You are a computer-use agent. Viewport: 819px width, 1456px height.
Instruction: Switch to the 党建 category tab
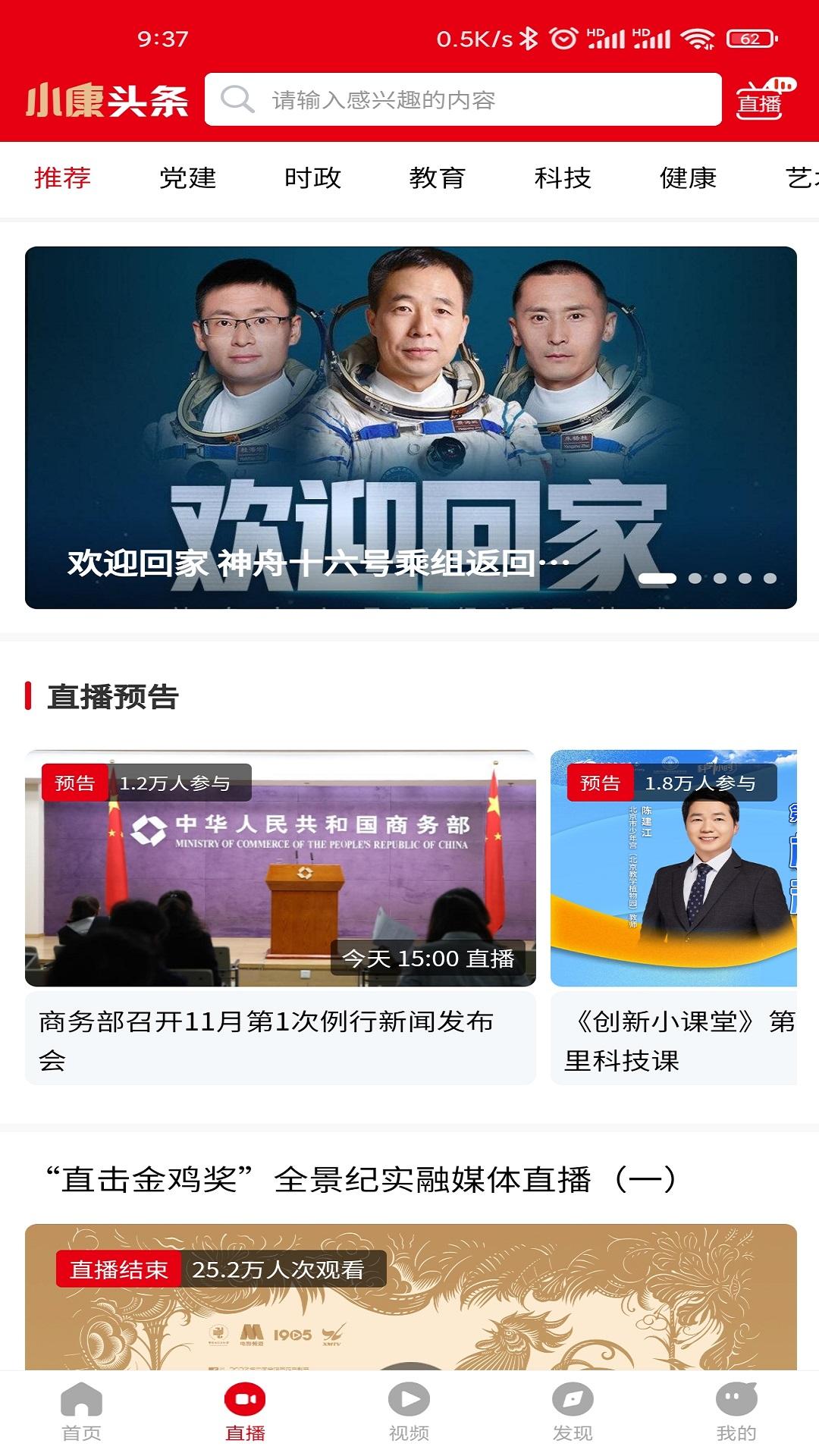(186, 178)
